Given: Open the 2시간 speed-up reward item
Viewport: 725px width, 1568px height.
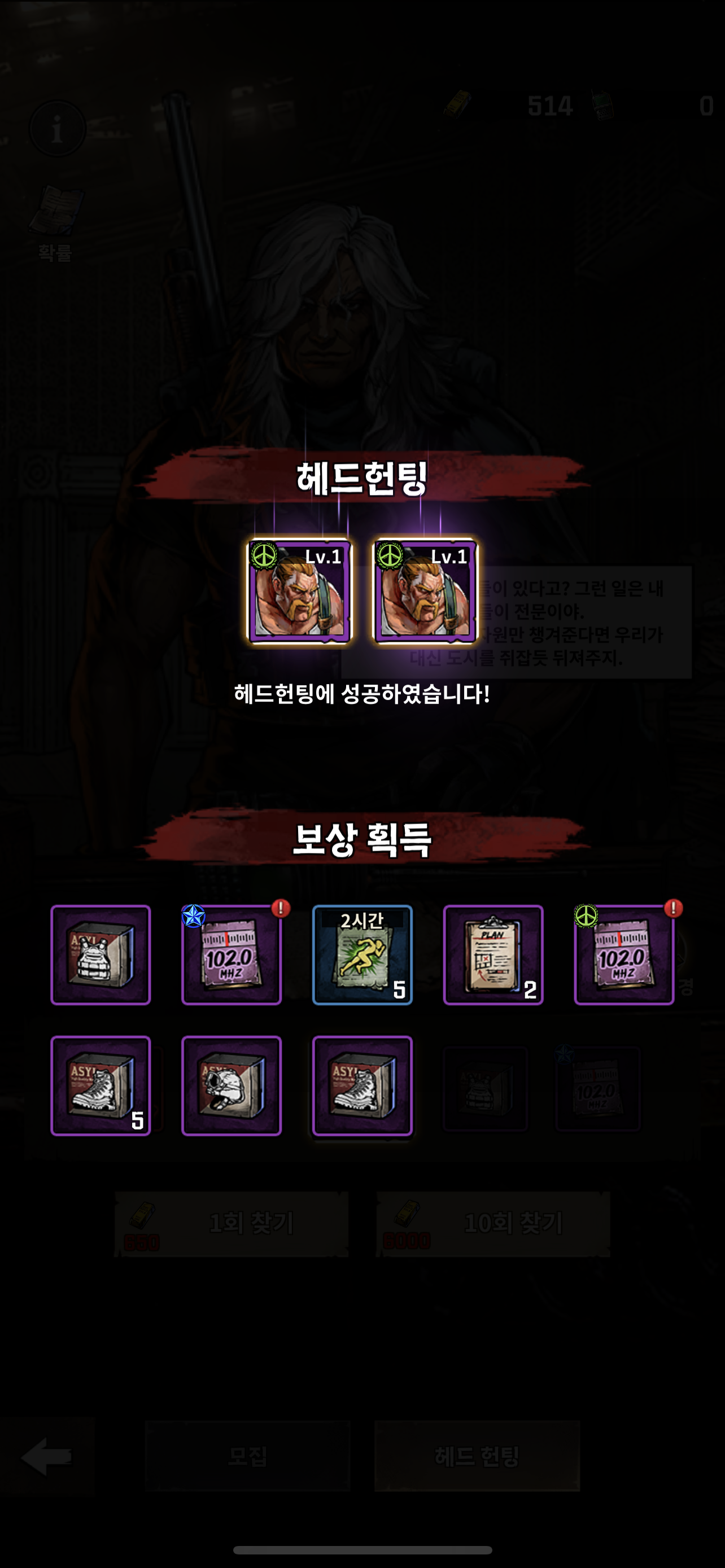Looking at the screenshot, I should click(362, 954).
